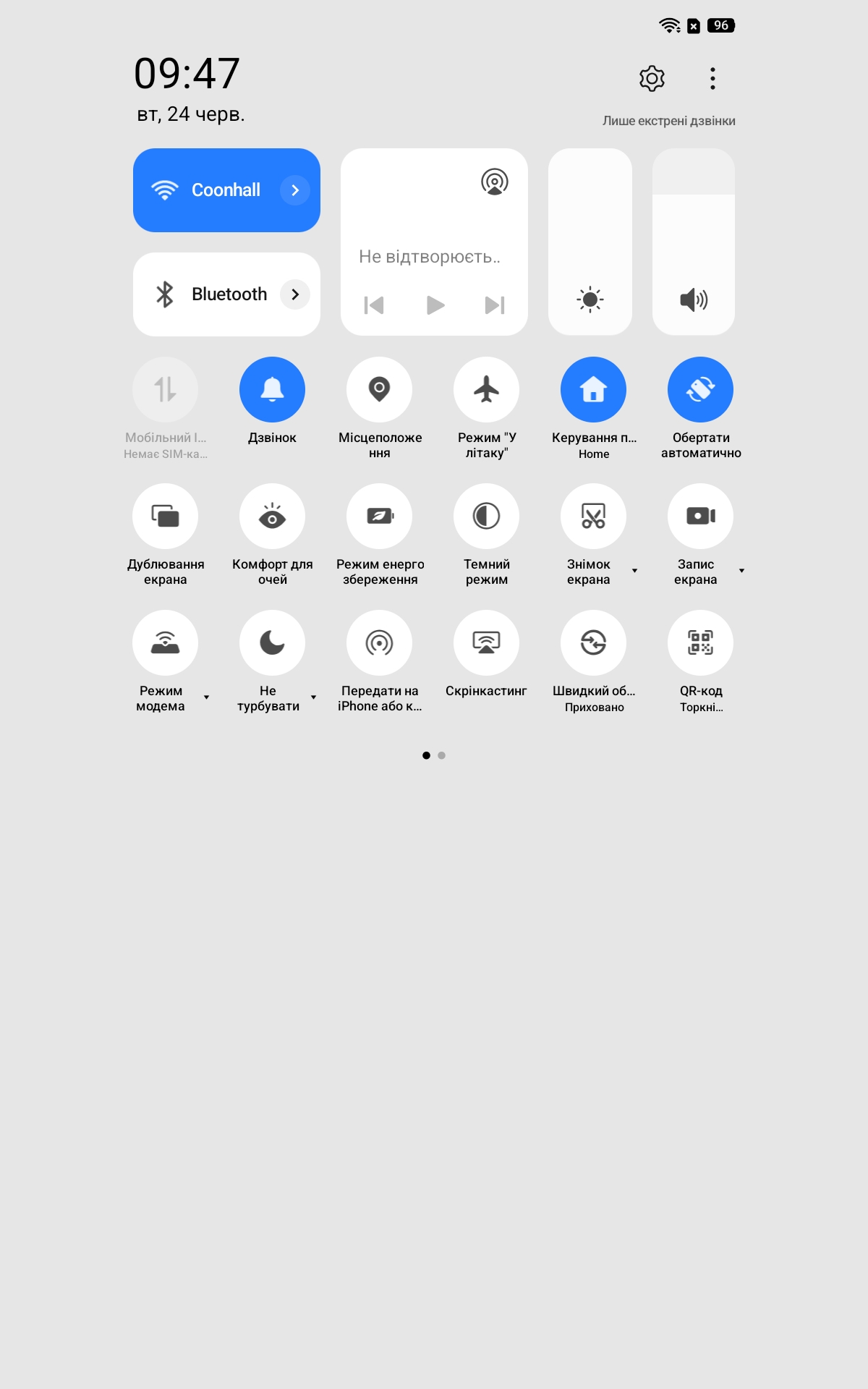Viewport: 868px width, 1389px height.
Task: Expand Bluetooth device list arrow
Action: pyautogui.click(x=295, y=294)
